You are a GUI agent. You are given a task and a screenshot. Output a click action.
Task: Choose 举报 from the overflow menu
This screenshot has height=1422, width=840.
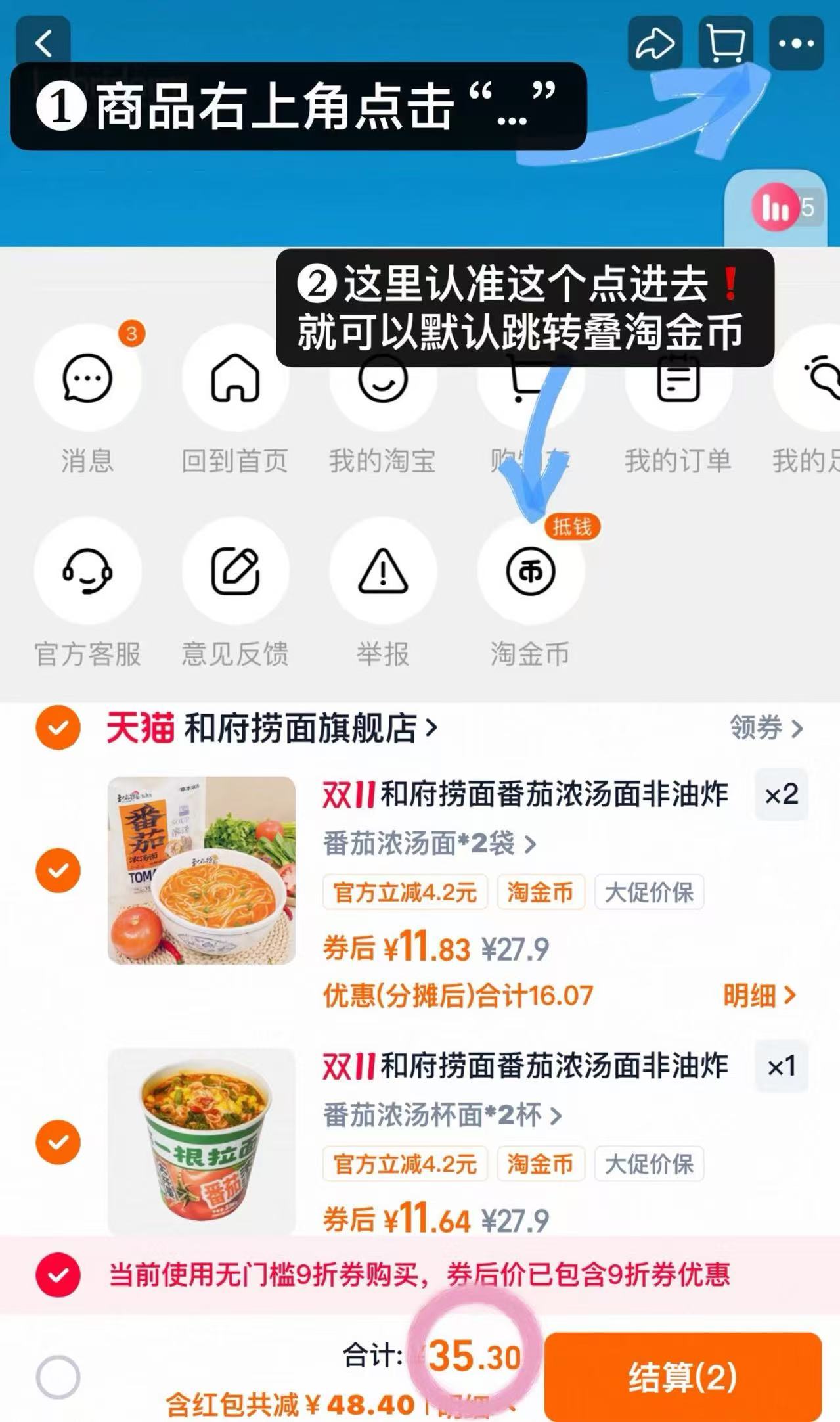[x=382, y=572]
